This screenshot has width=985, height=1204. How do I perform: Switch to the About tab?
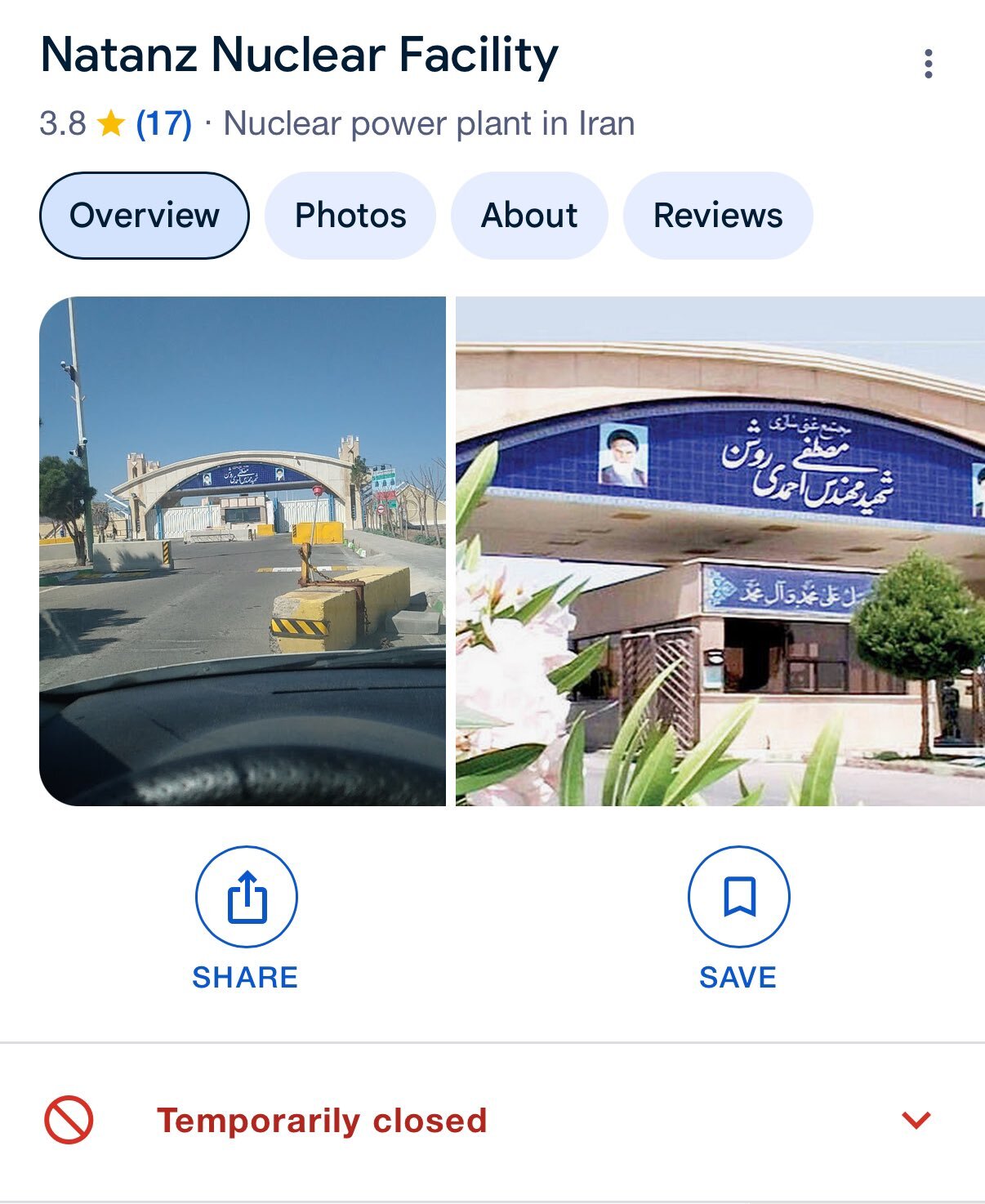[529, 216]
